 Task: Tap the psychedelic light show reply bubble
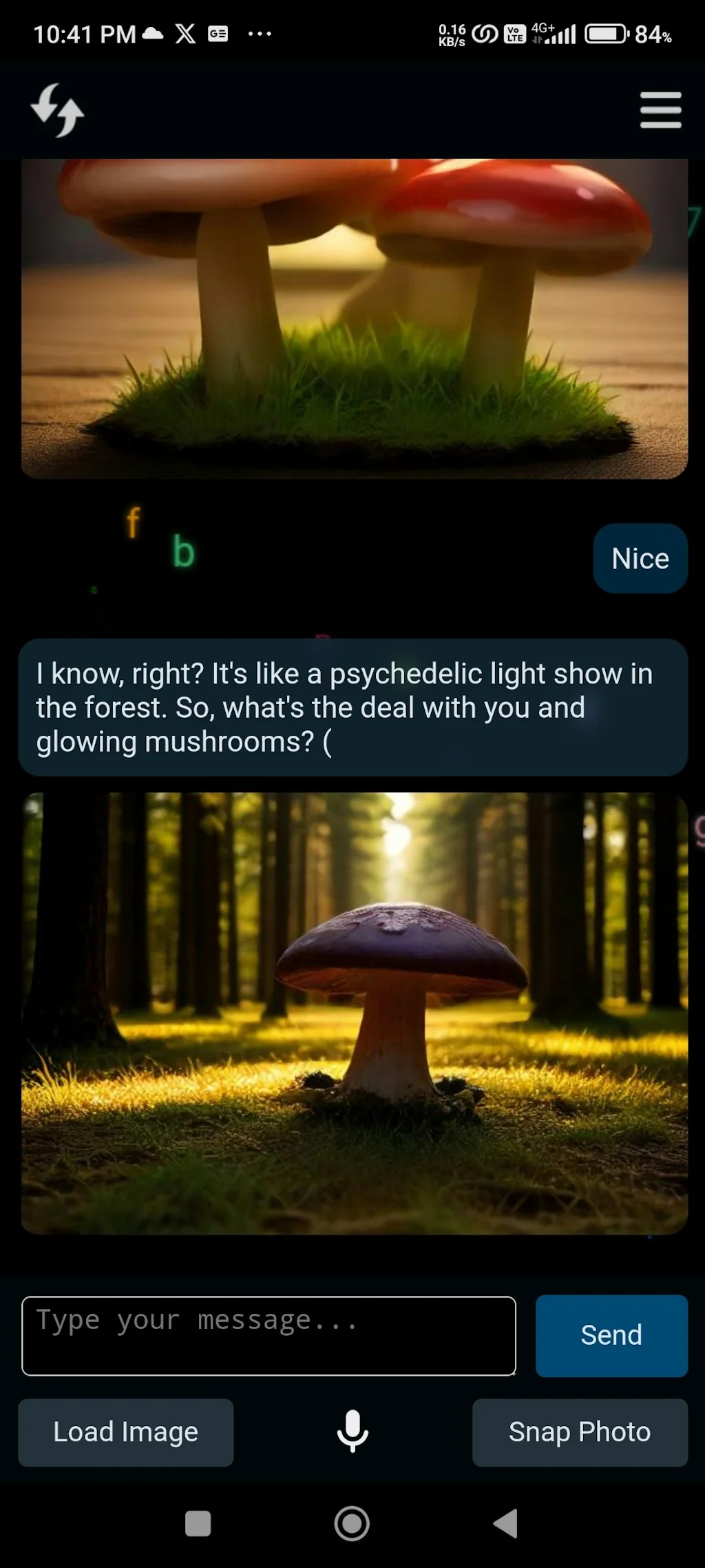[x=352, y=707]
